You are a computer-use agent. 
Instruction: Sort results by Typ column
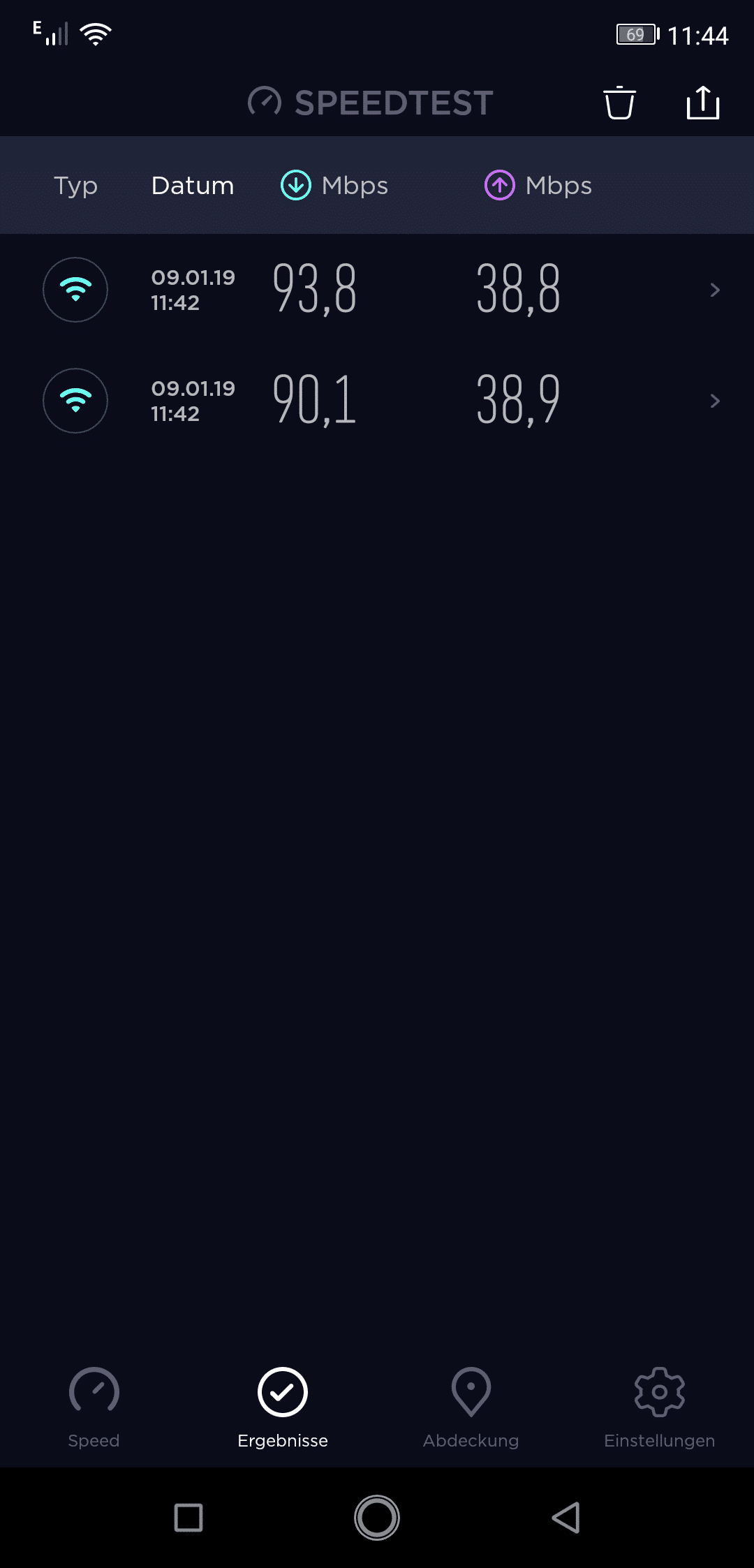(75, 186)
